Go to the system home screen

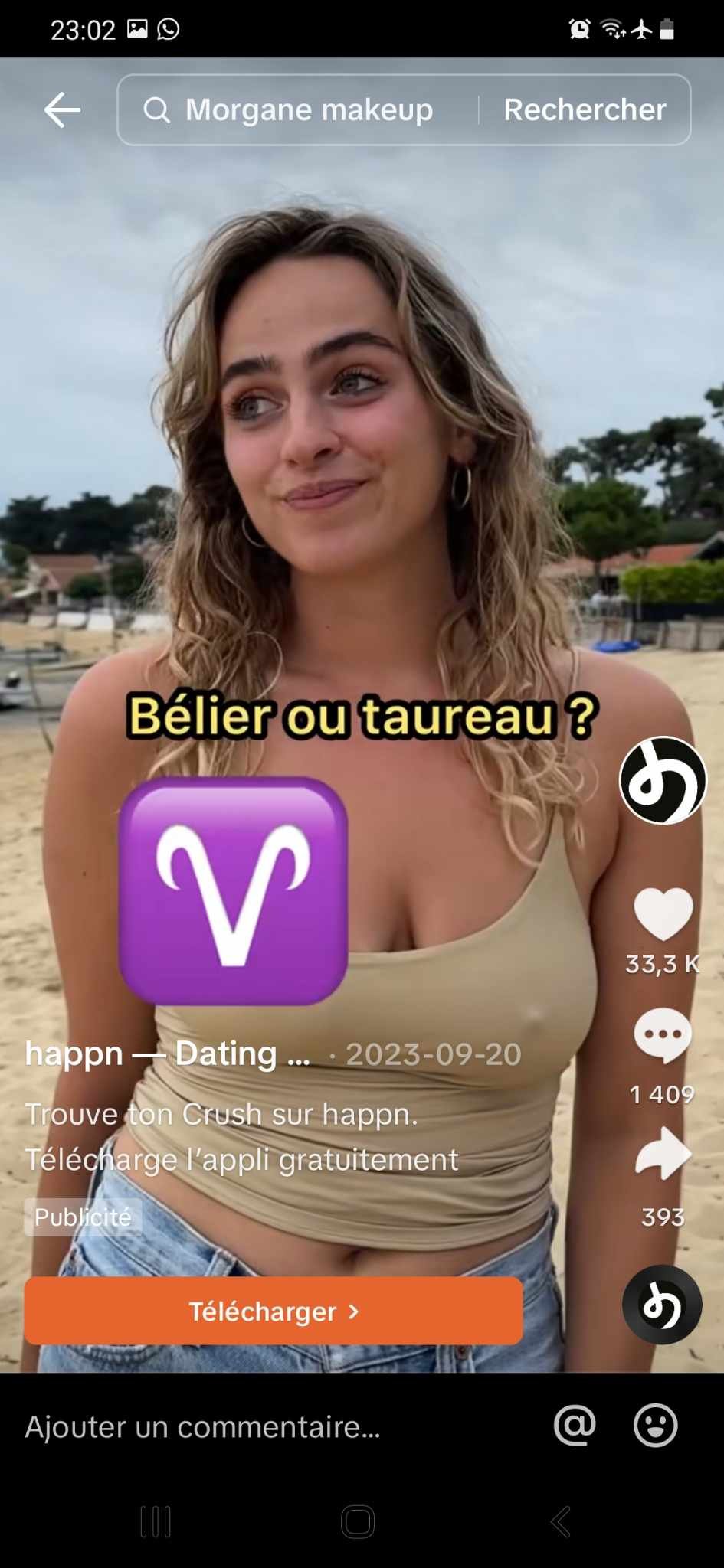[358, 1521]
